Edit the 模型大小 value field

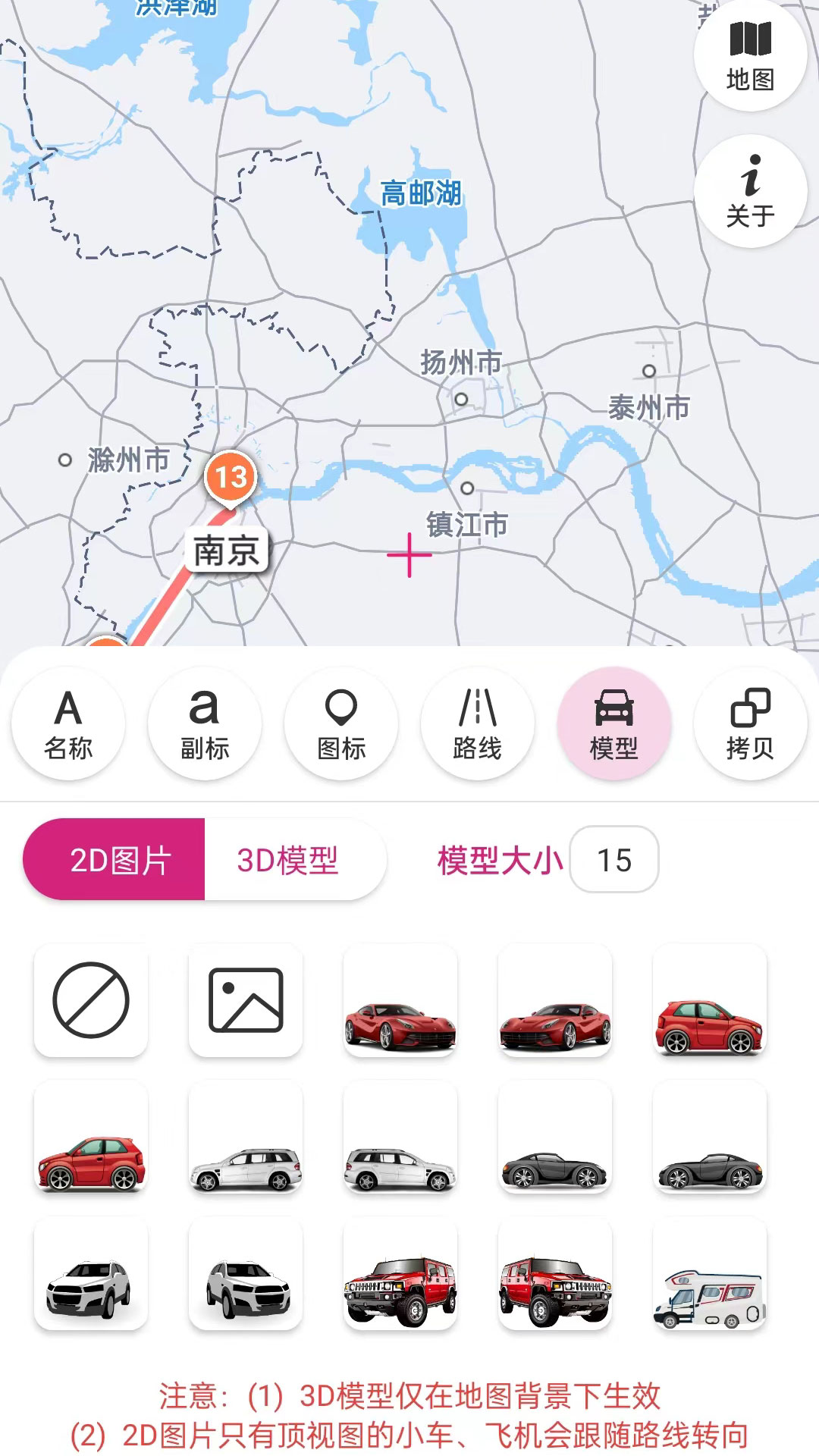point(614,860)
